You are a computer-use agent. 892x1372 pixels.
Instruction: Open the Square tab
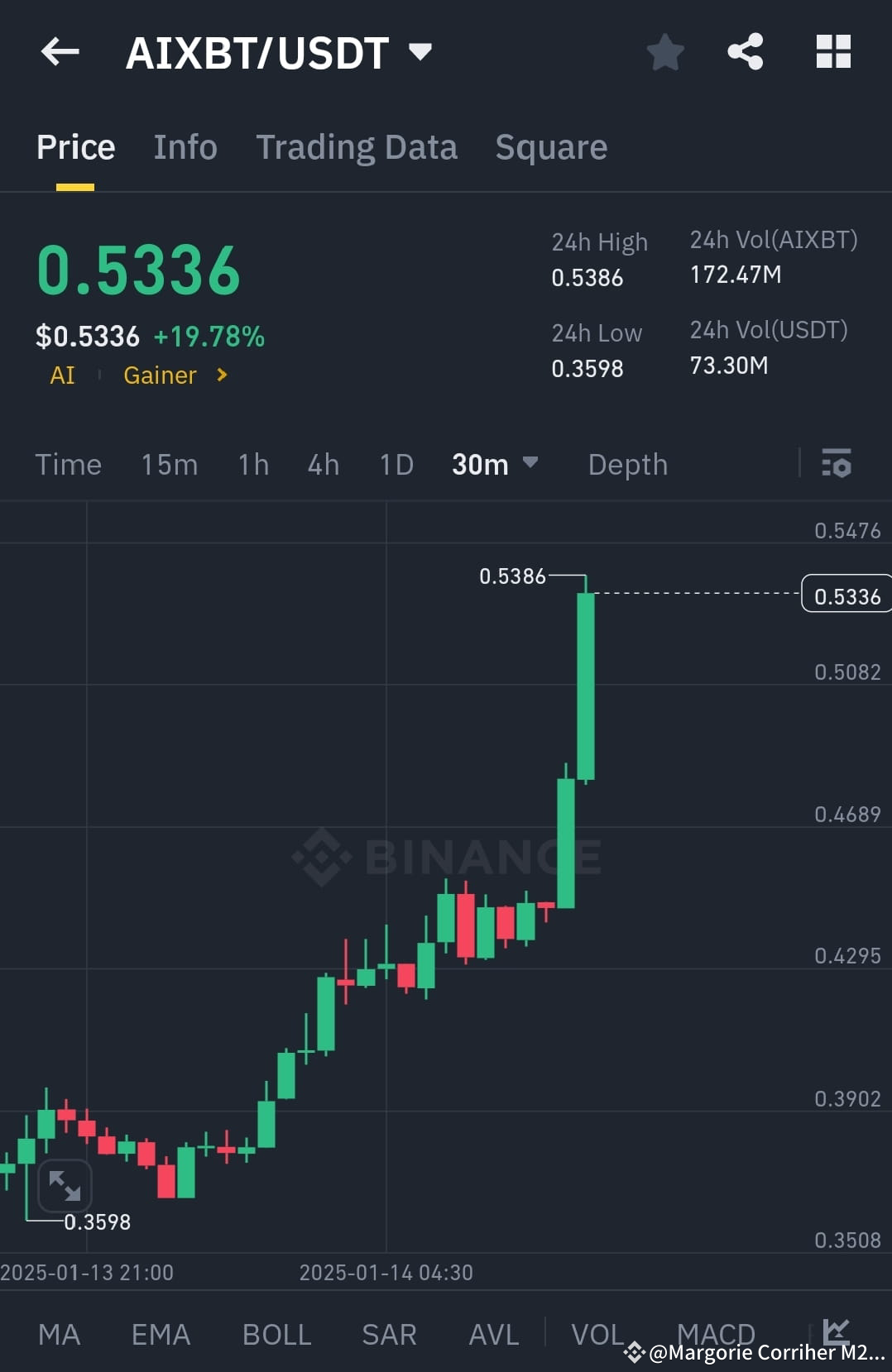coord(550,146)
